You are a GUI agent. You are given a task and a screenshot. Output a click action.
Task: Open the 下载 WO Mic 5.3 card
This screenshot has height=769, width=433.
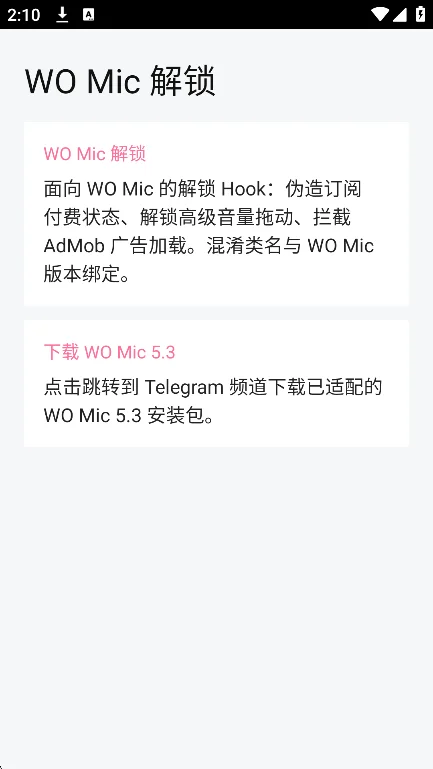coord(216,384)
